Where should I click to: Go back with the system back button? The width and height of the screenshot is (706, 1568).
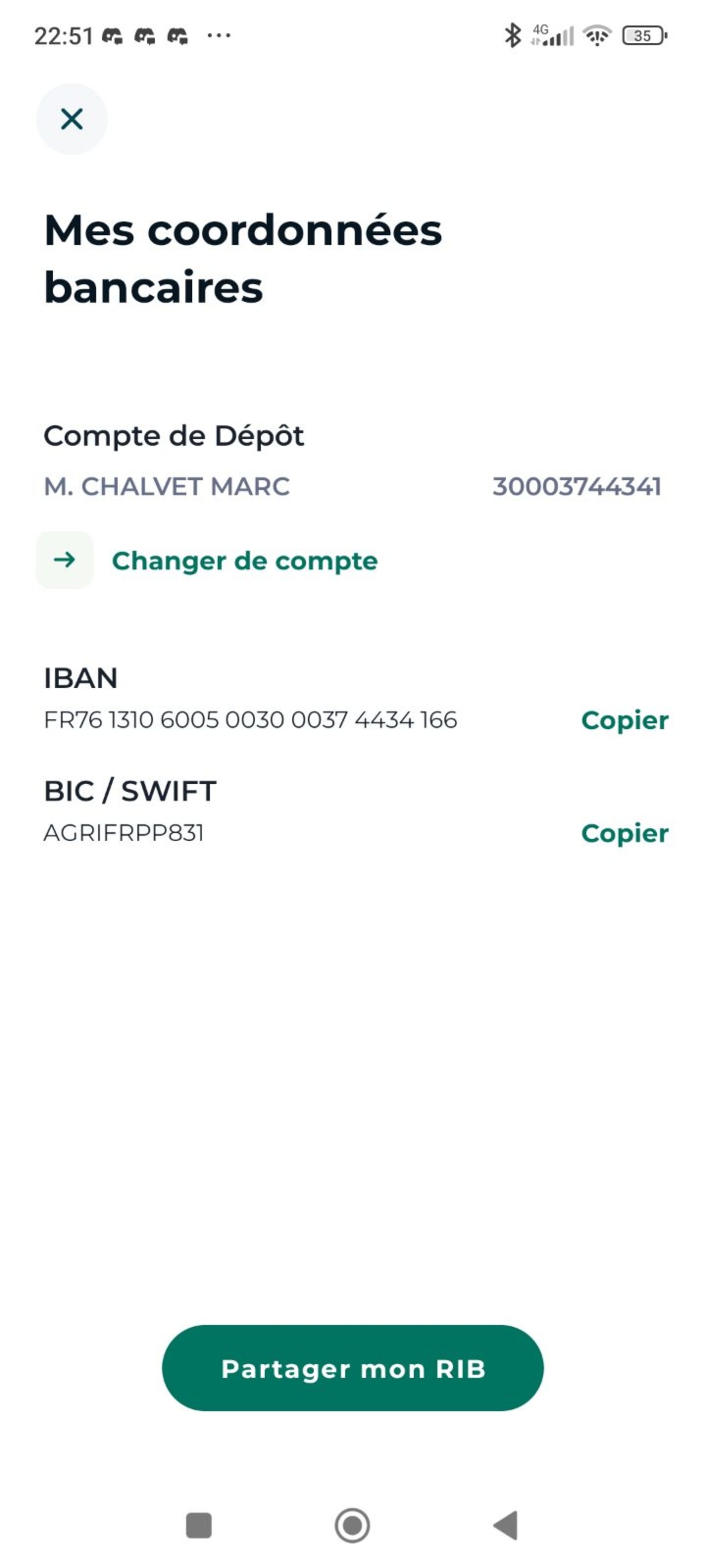[x=505, y=1525]
